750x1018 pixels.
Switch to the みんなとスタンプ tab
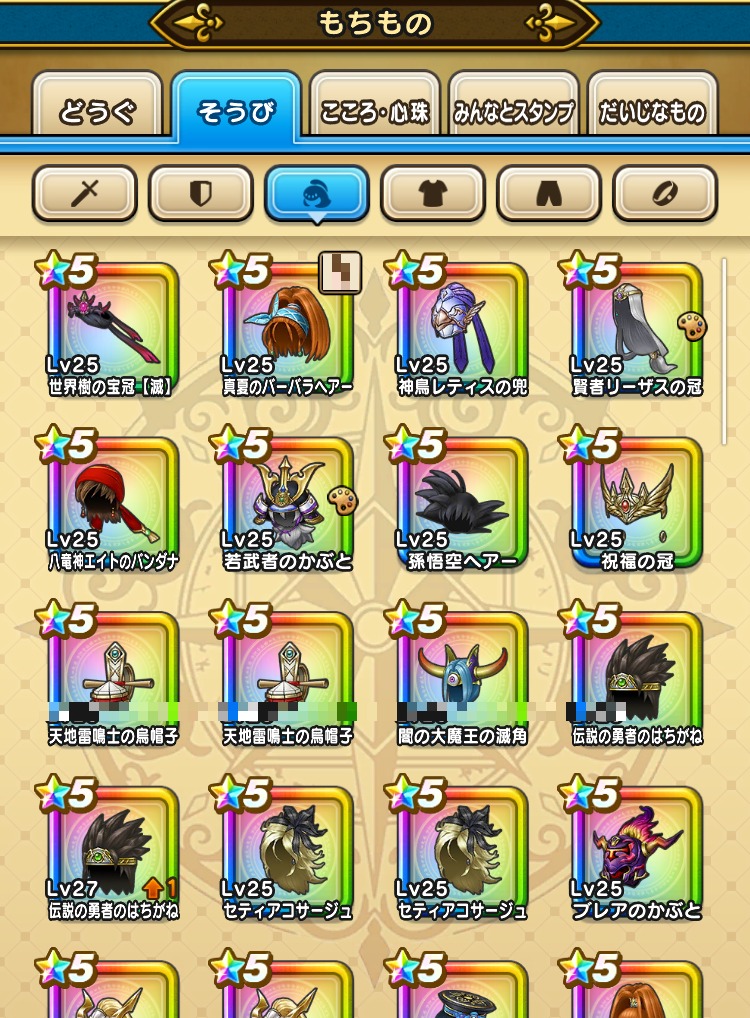pos(513,111)
